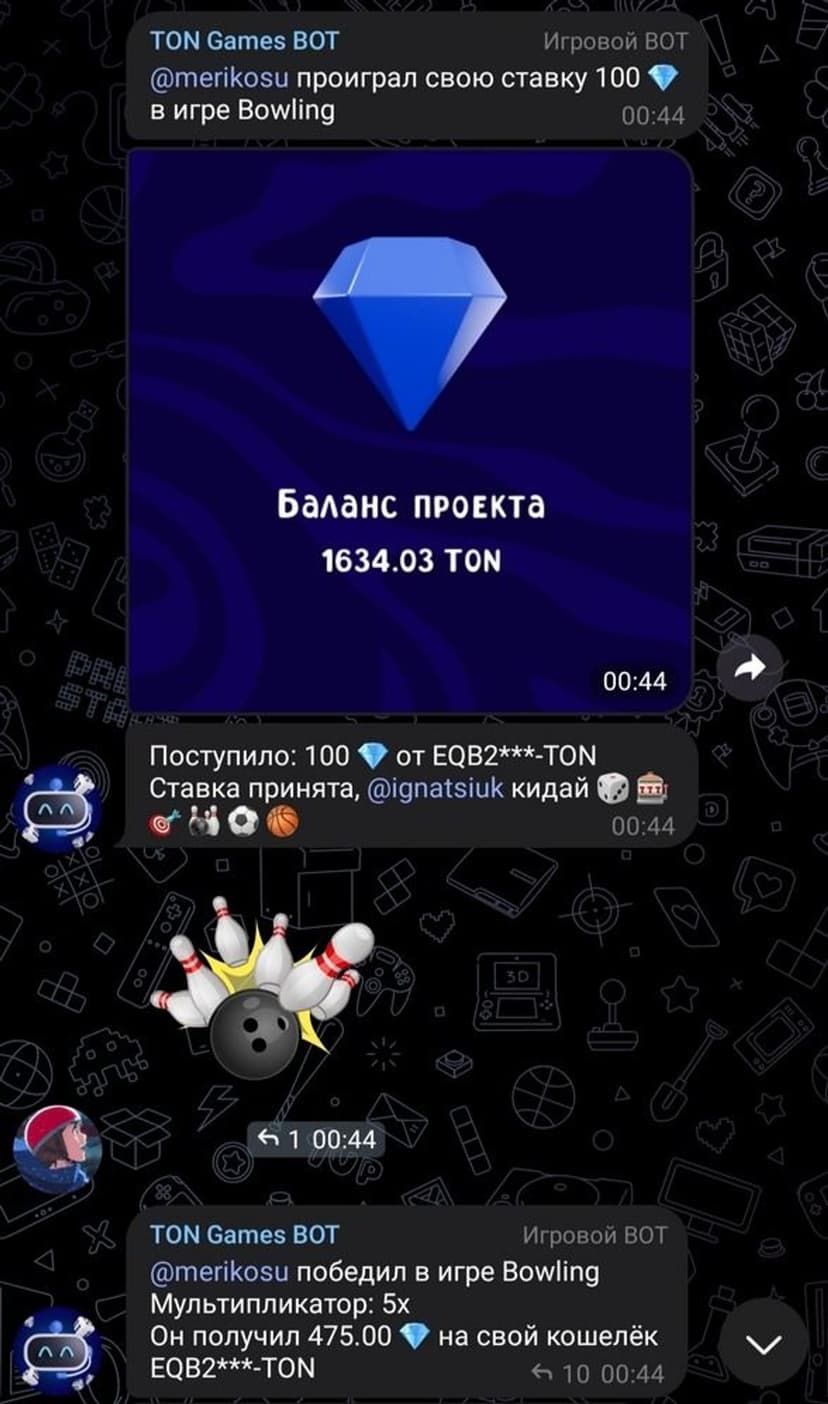View replies on the bowling sticker
Image resolution: width=828 pixels, height=1404 pixels.
click(315, 1139)
